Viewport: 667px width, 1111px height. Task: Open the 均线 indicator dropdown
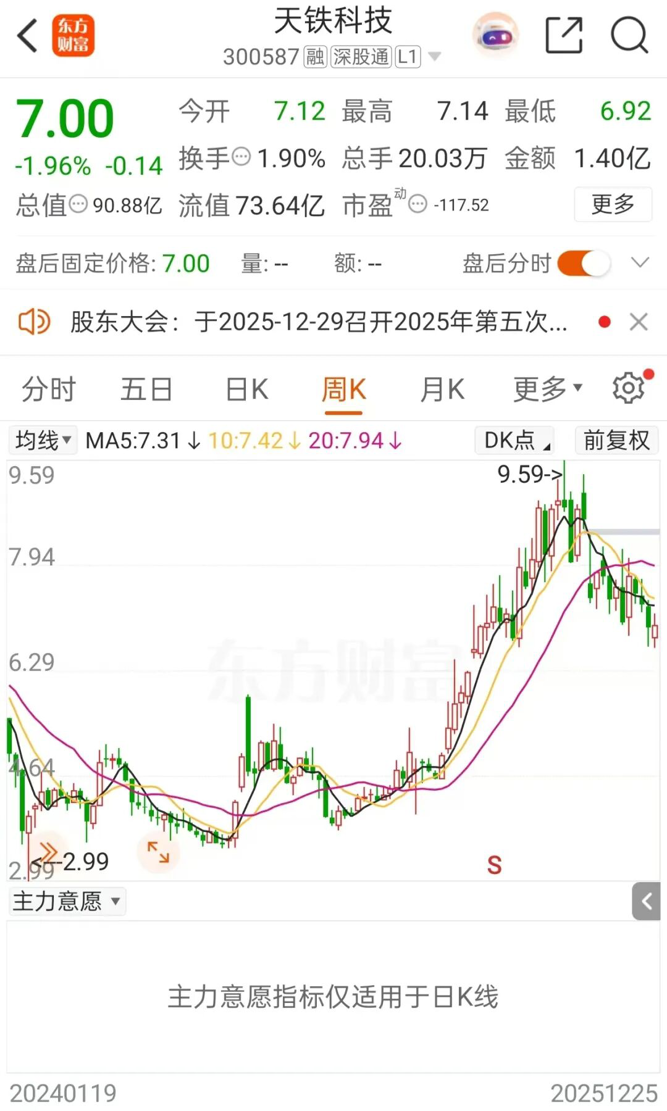point(43,440)
